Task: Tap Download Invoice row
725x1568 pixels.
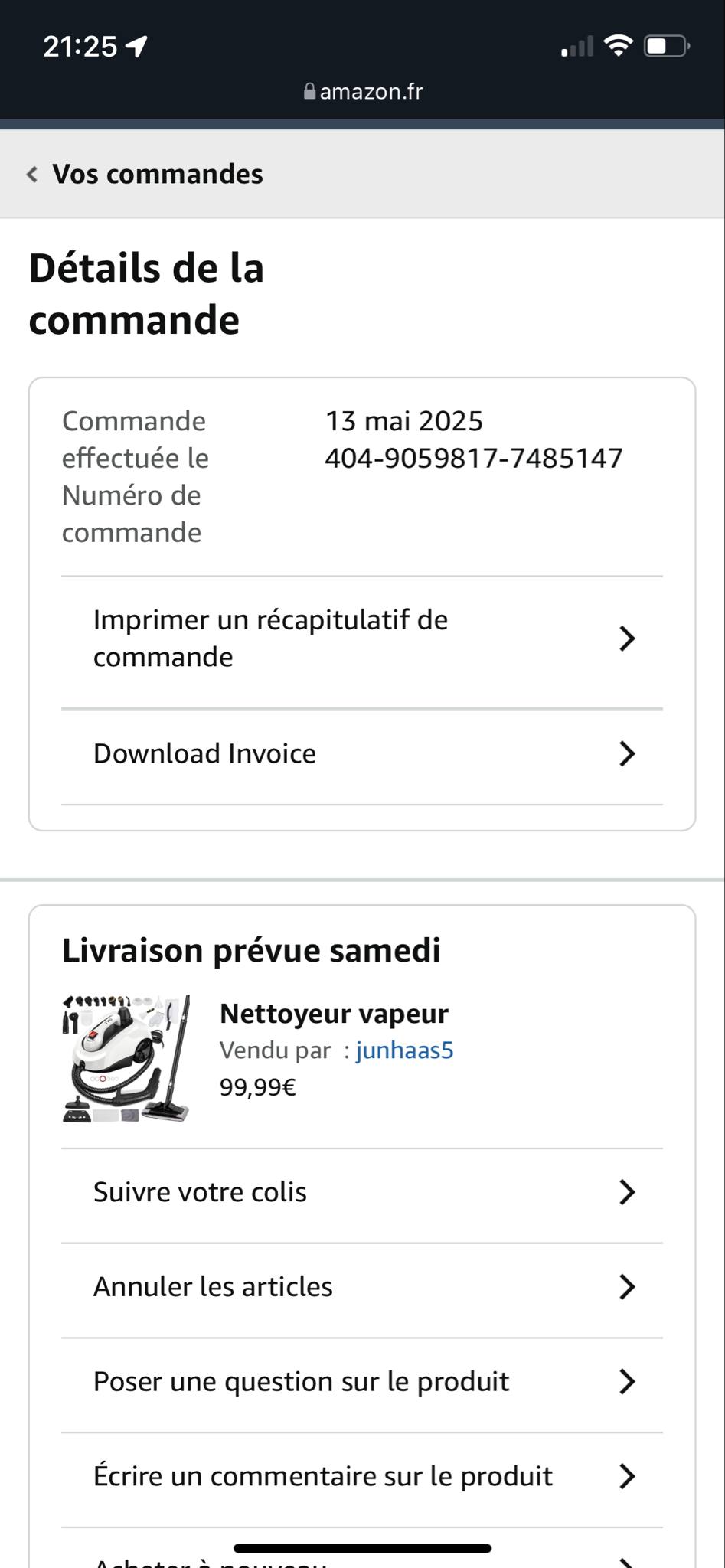Action: tap(361, 754)
